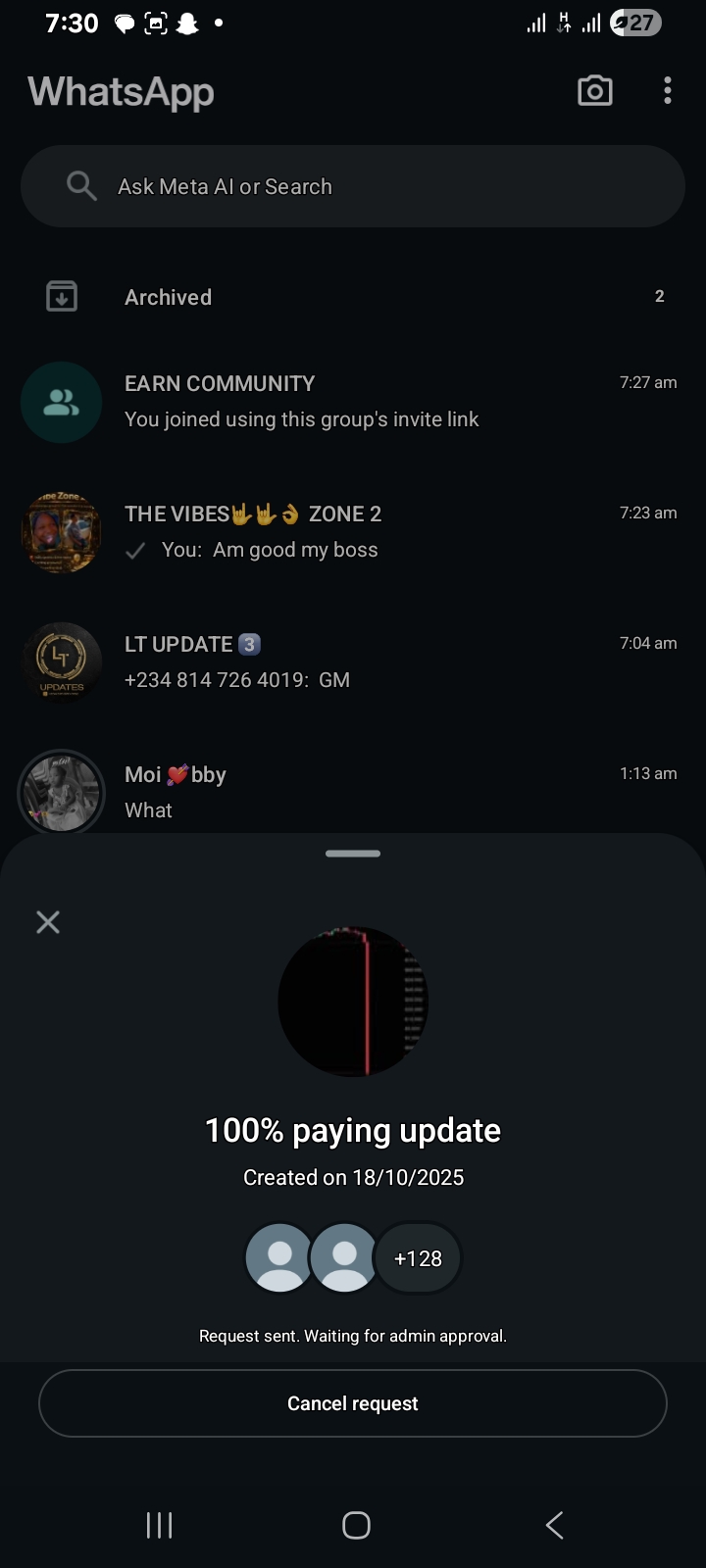Viewport: 706px width, 1568px height.
Task: Cancel the group join request
Action: (x=353, y=1403)
